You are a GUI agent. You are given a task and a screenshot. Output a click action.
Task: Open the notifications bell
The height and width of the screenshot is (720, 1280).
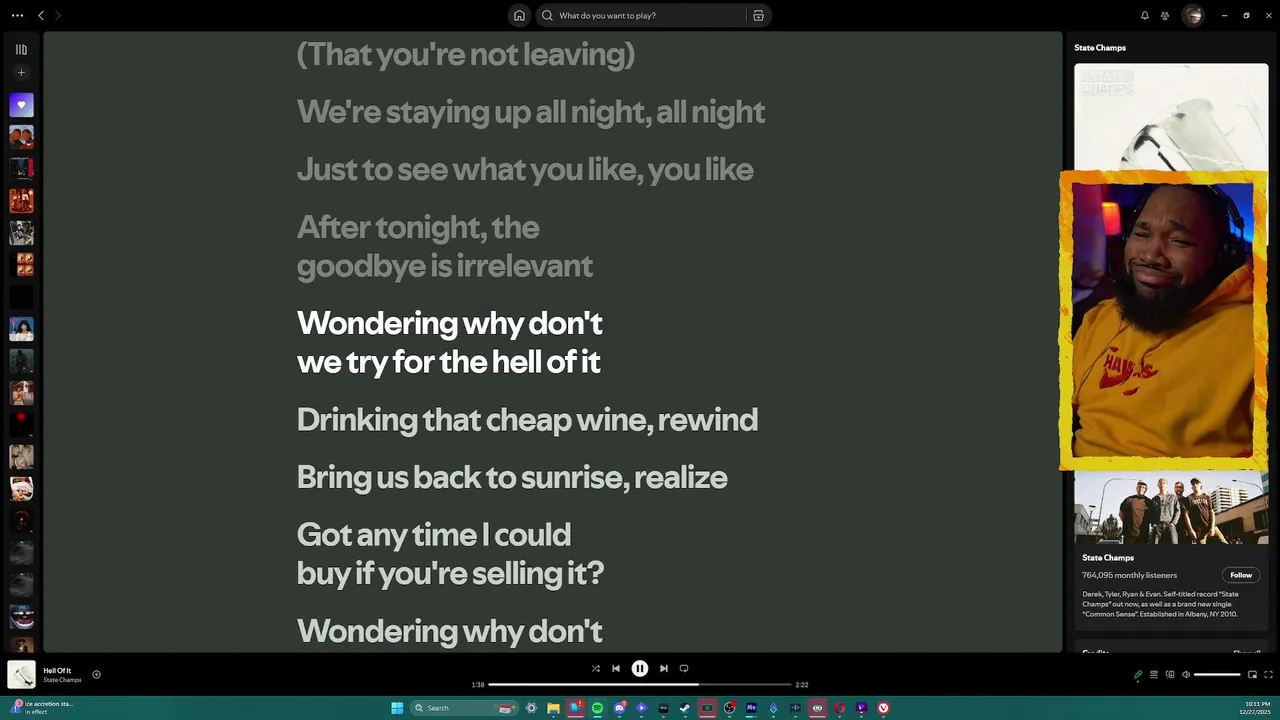[1145, 15]
